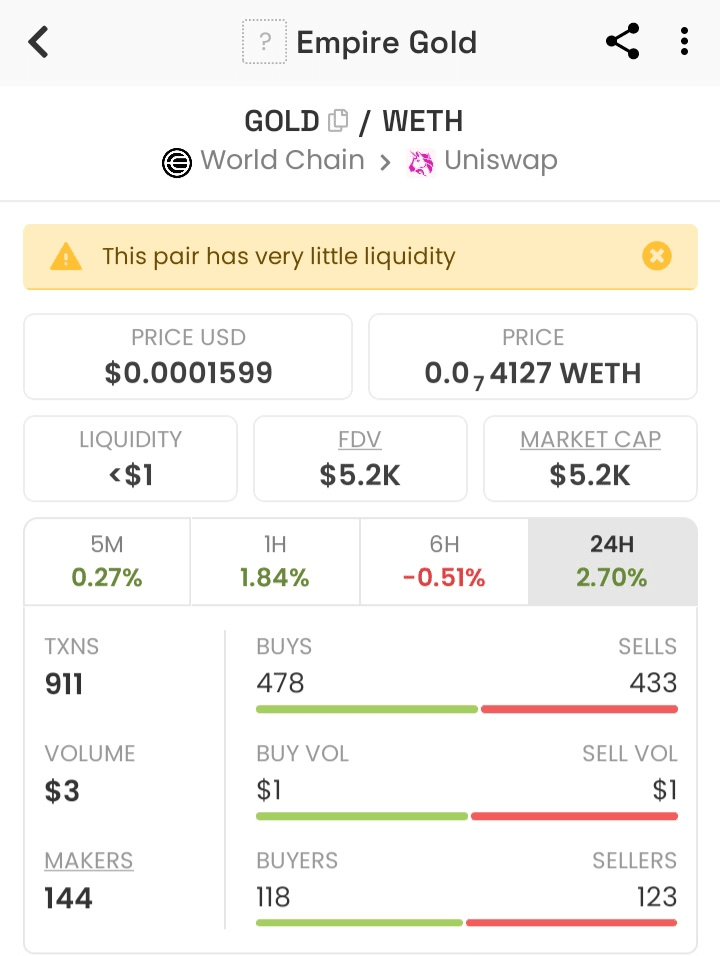
Task: Choose the 24H timeframe tab
Action: pos(612,561)
